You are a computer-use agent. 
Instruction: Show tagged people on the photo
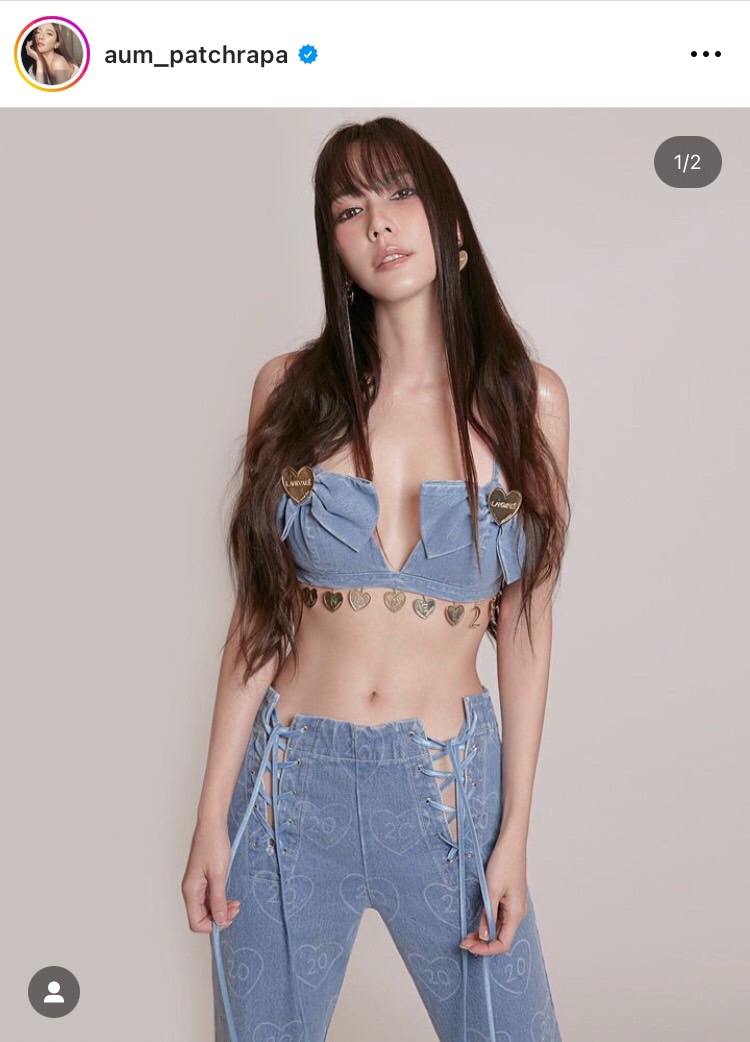click(54, 991)
